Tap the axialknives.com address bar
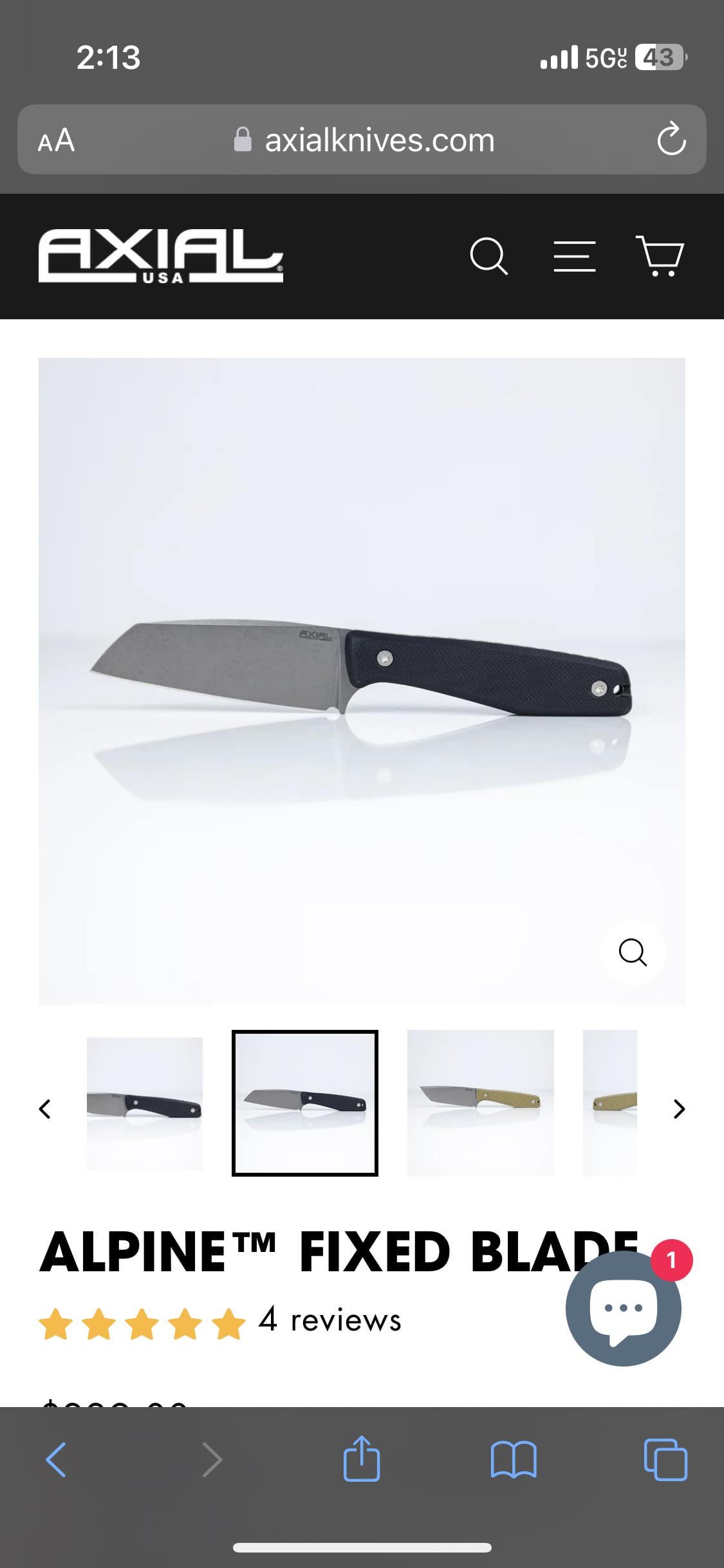 point(364,140)
